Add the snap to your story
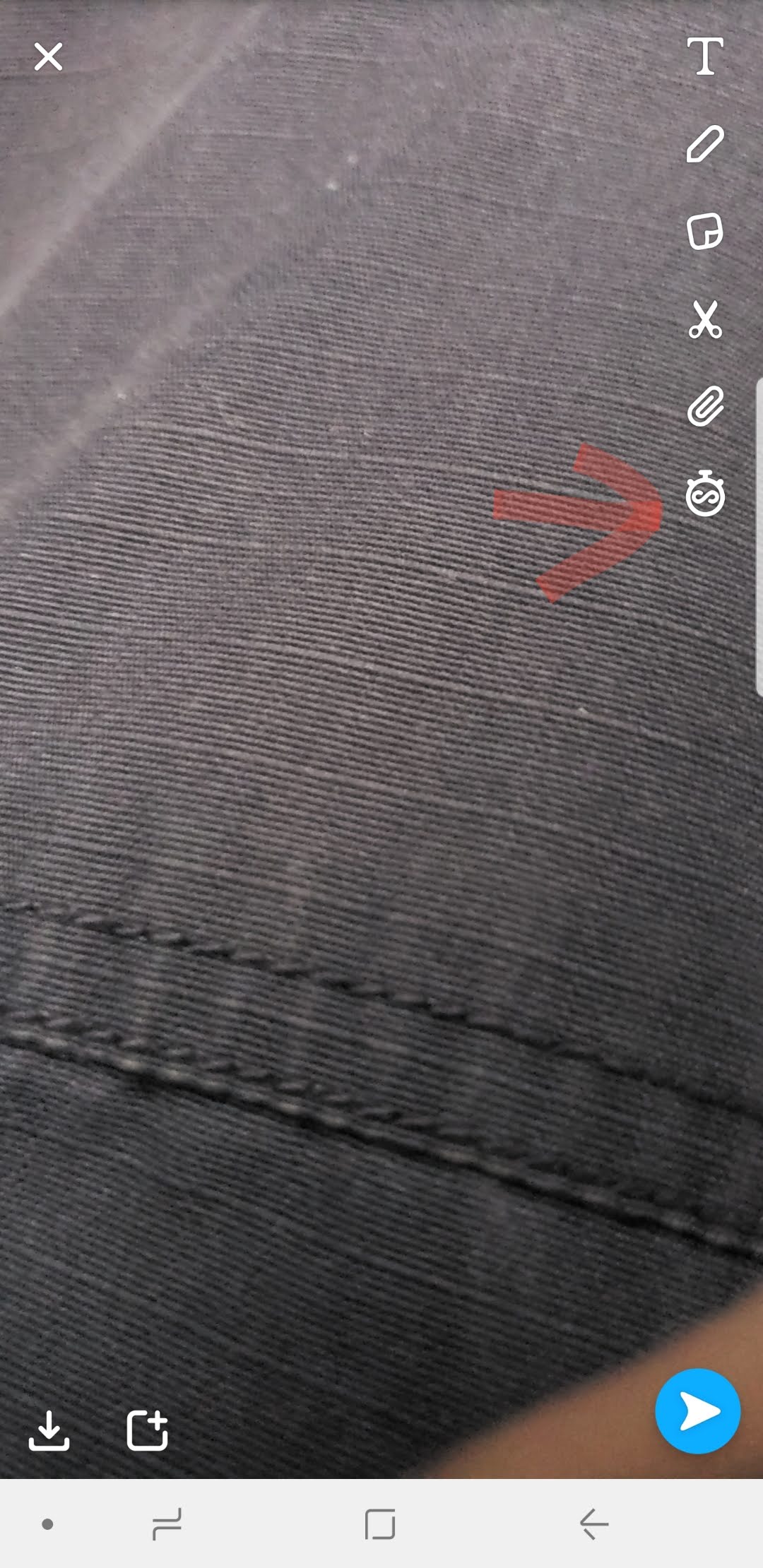 (147, 1430)
